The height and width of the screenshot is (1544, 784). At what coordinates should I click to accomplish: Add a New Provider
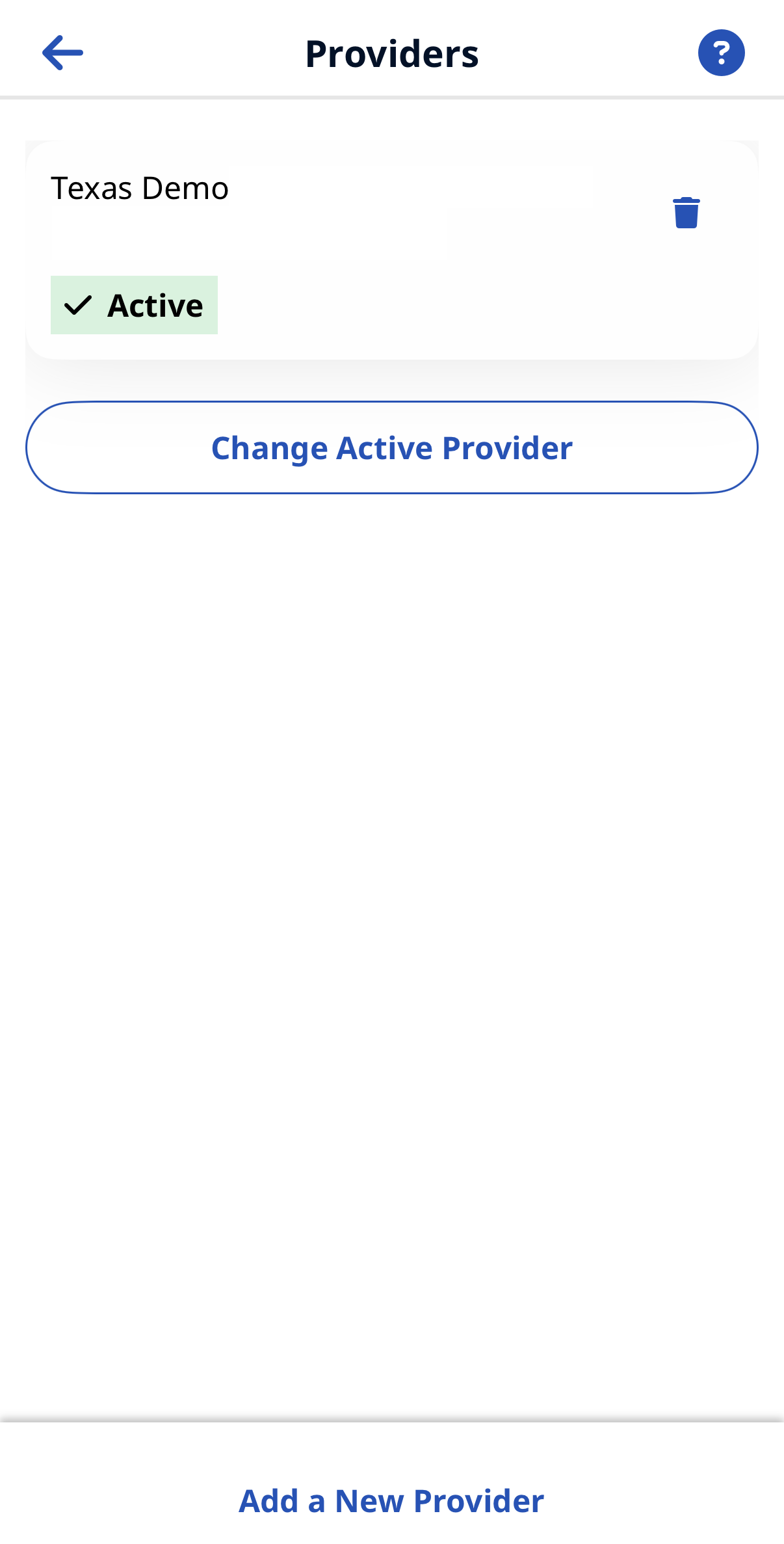pos(391,1500)
